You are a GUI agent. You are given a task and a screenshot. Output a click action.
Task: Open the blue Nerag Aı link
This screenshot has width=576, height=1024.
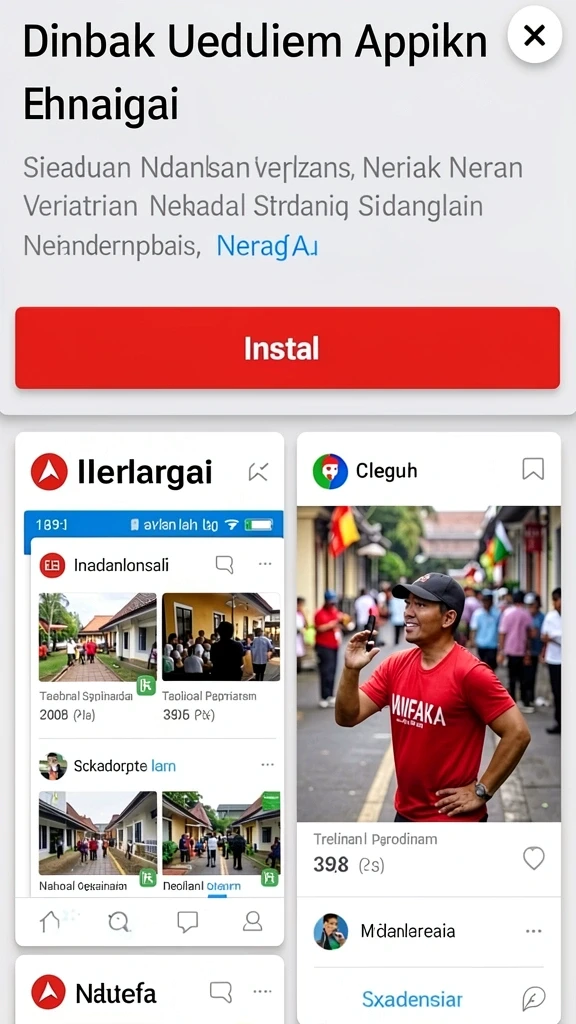click(x=267, y=246)
